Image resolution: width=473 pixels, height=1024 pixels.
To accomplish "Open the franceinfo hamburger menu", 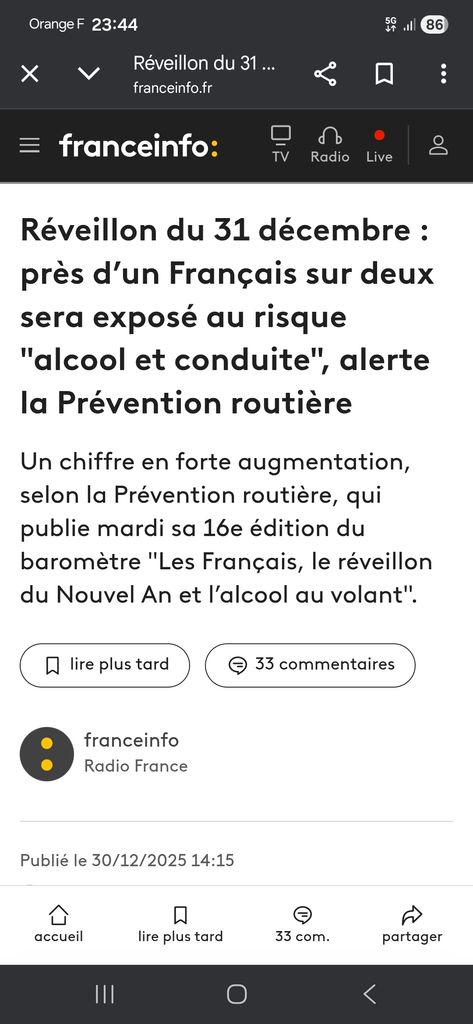I will click(29, 146).
